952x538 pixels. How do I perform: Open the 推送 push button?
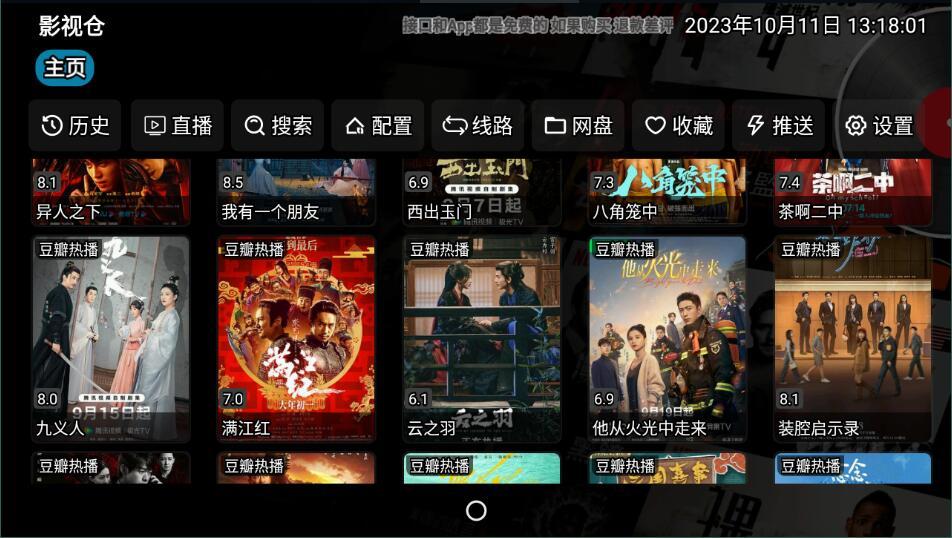pos(779,125)
